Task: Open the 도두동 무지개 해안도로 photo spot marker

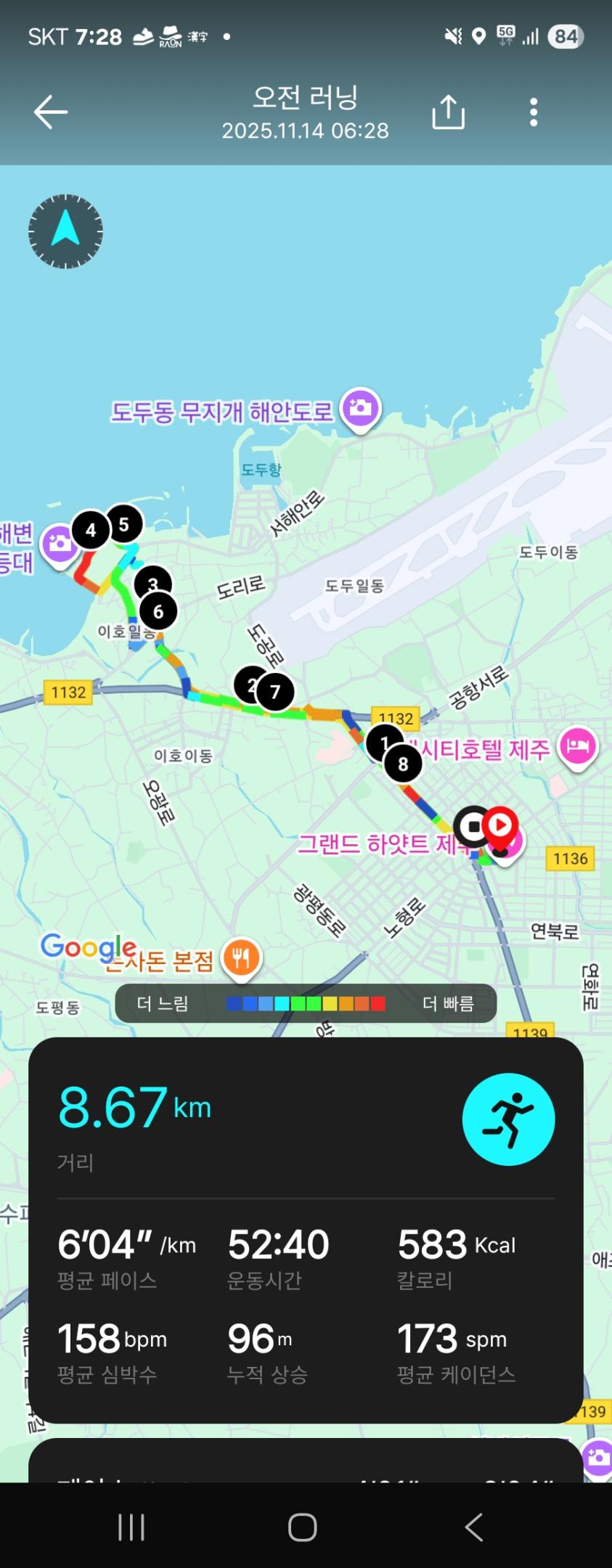Action: pos(361,409)
